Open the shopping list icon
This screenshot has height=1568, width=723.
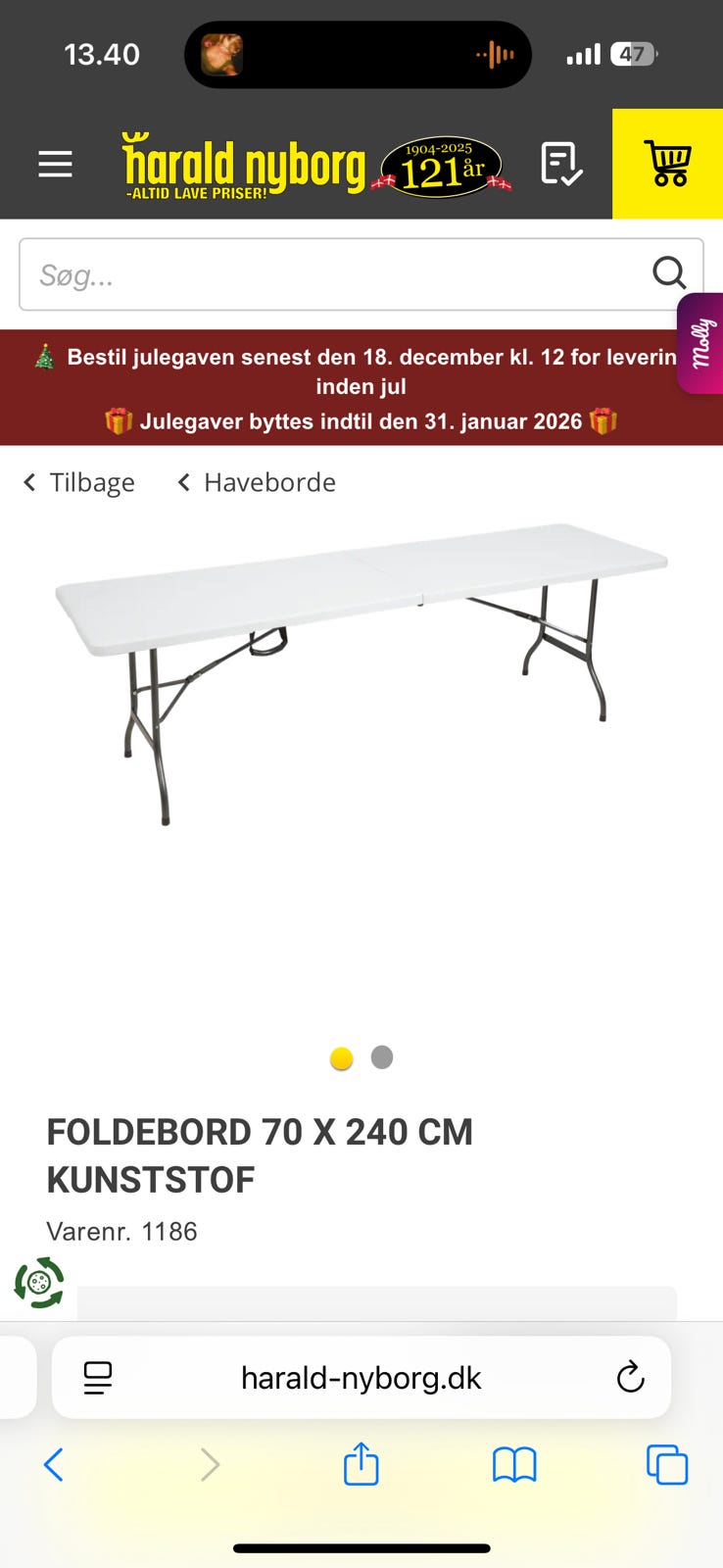point(561,165)
